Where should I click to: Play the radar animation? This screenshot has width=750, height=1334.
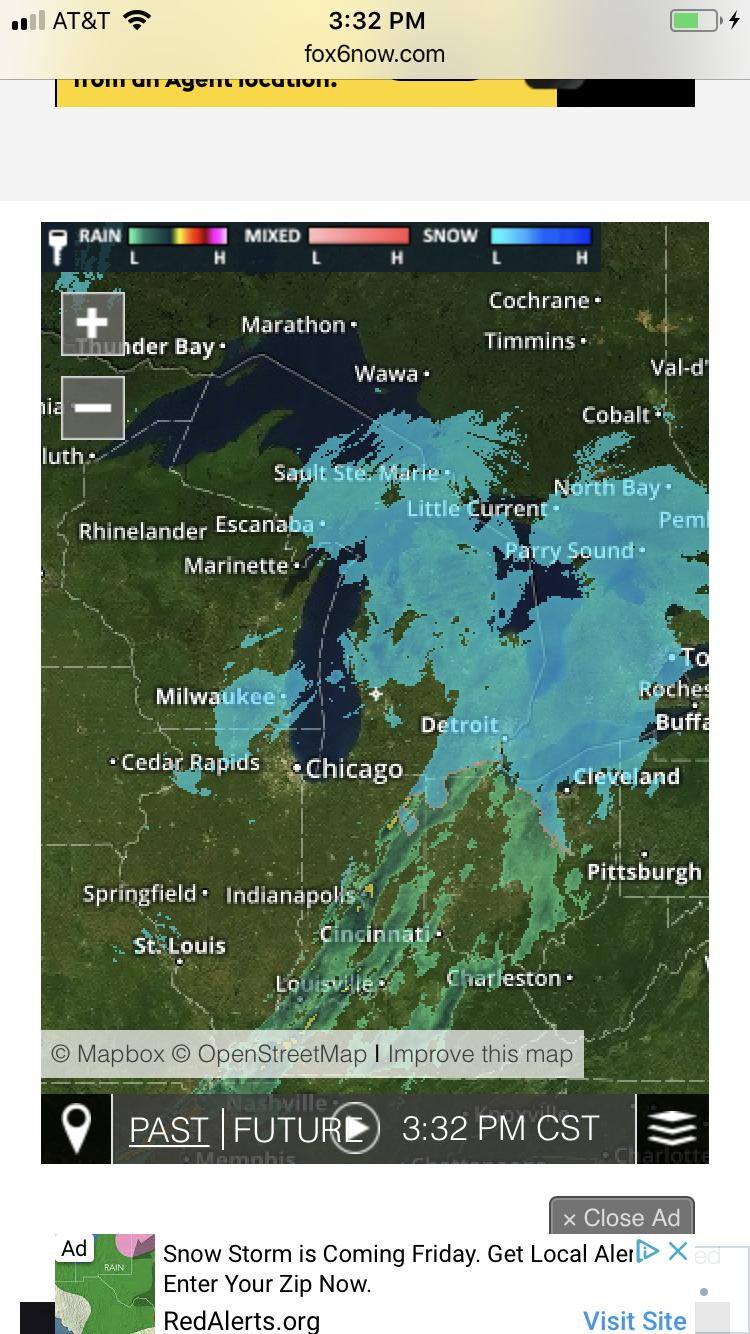tap(356, 1129)
